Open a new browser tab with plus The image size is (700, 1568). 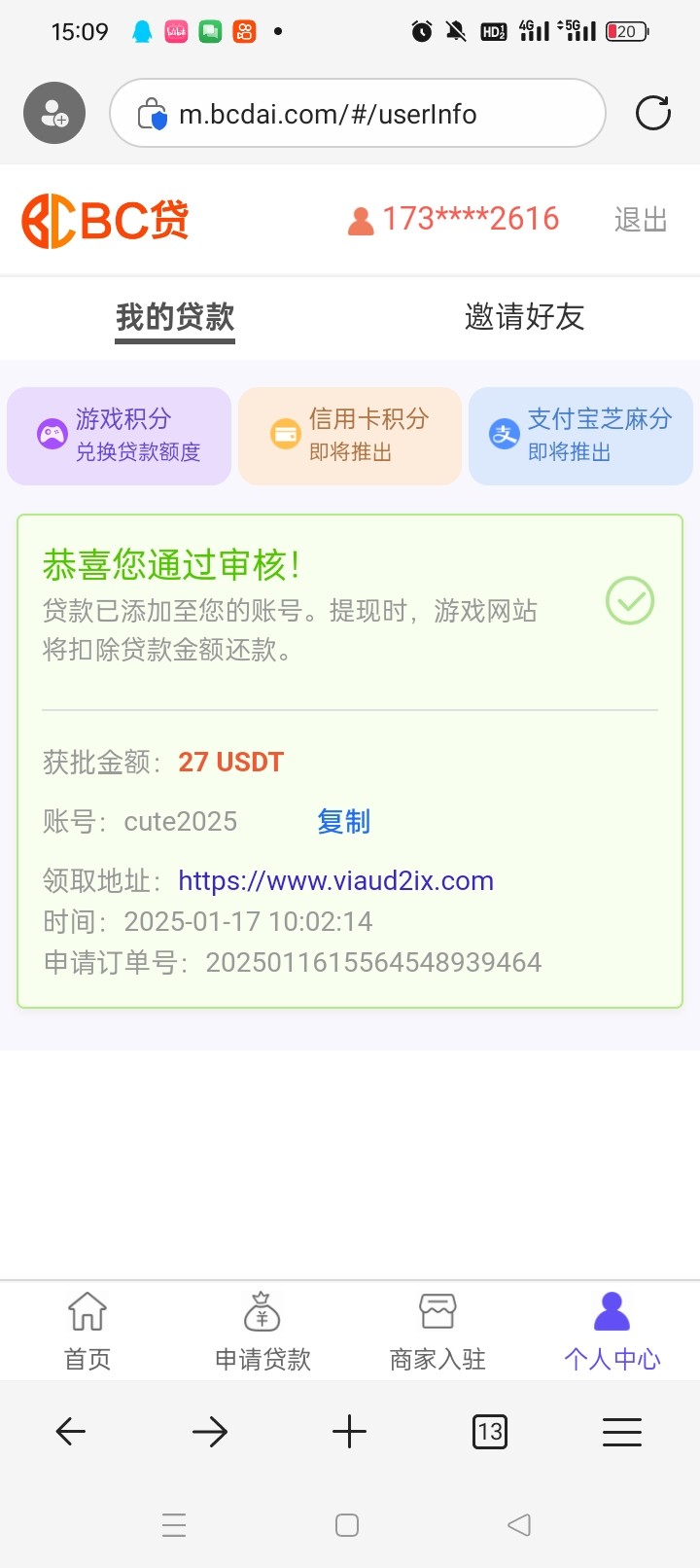(x=349, y=1432)
